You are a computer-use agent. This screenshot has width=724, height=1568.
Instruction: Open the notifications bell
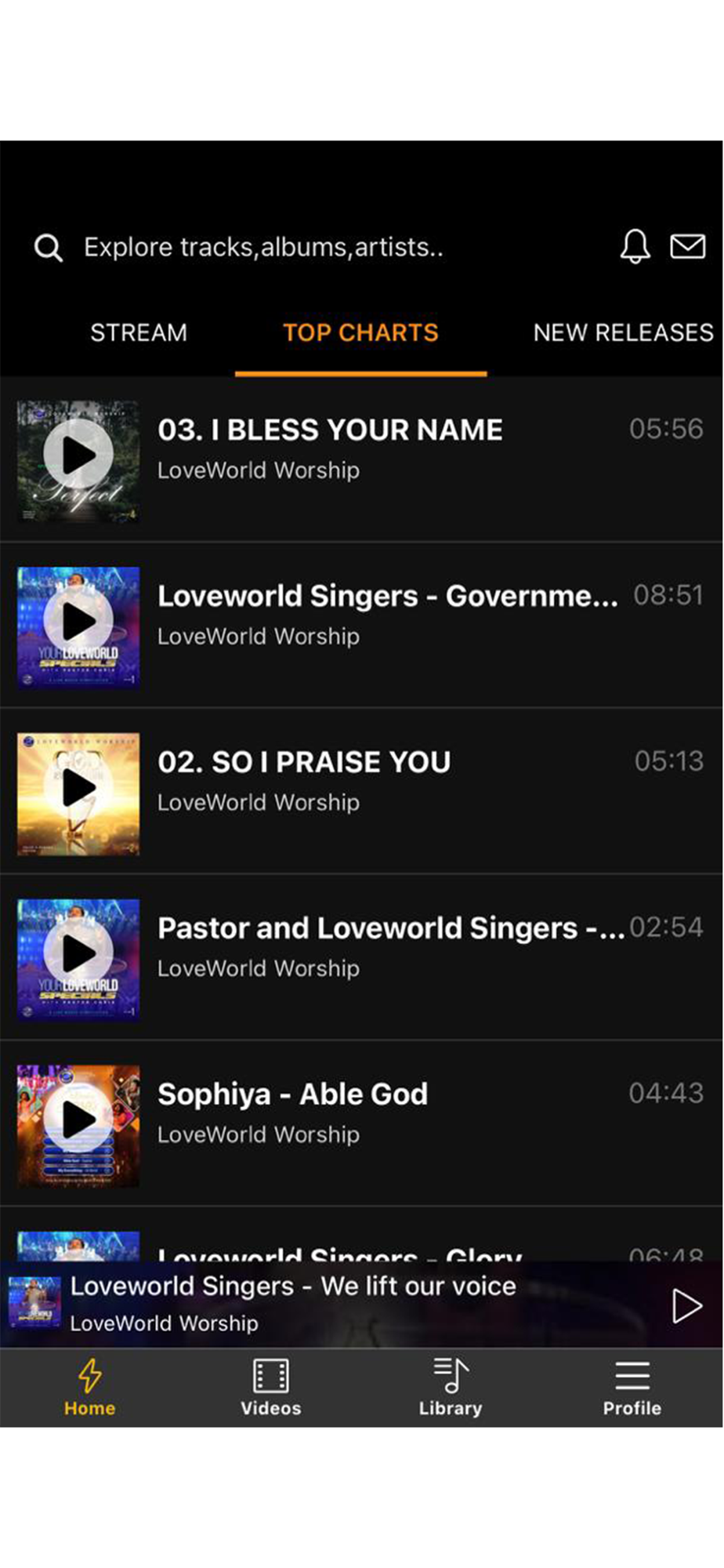[635, 247]
